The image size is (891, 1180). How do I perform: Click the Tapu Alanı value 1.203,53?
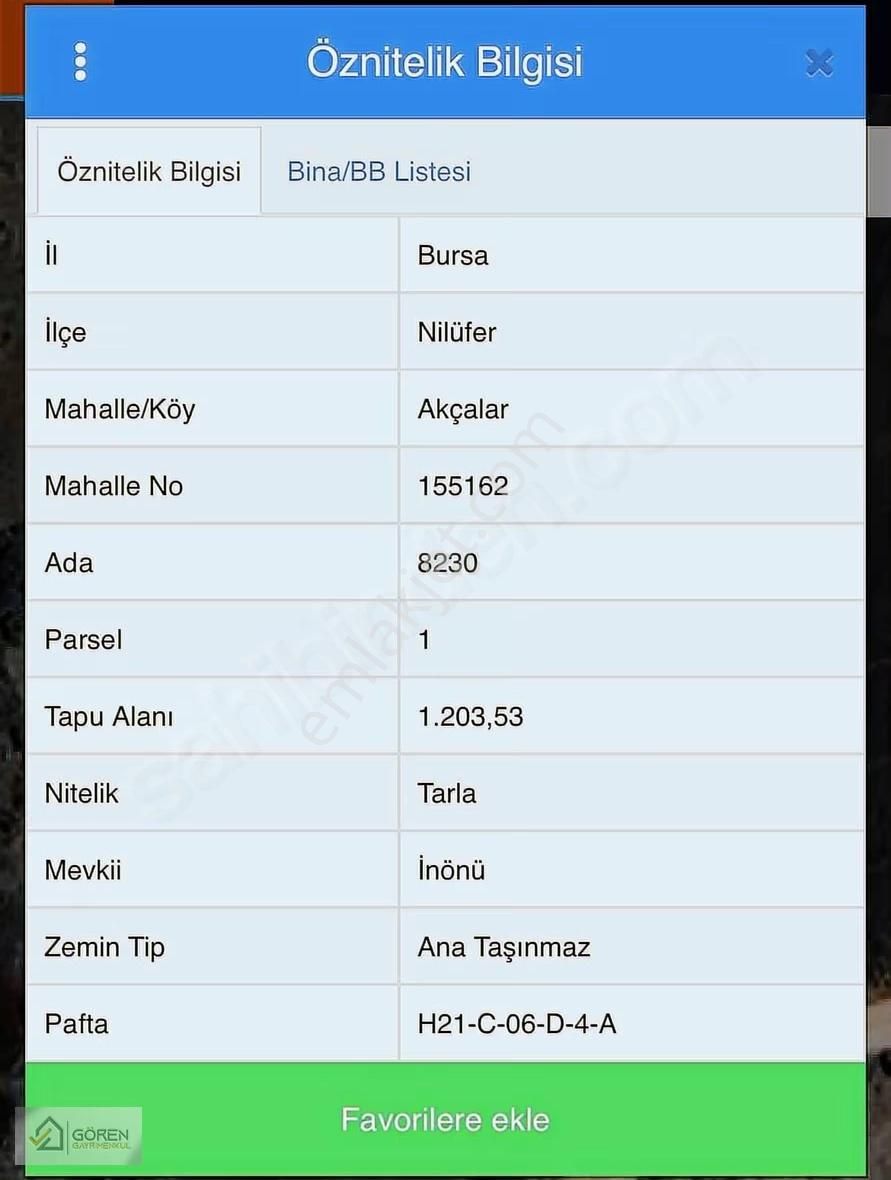(470, 716)
